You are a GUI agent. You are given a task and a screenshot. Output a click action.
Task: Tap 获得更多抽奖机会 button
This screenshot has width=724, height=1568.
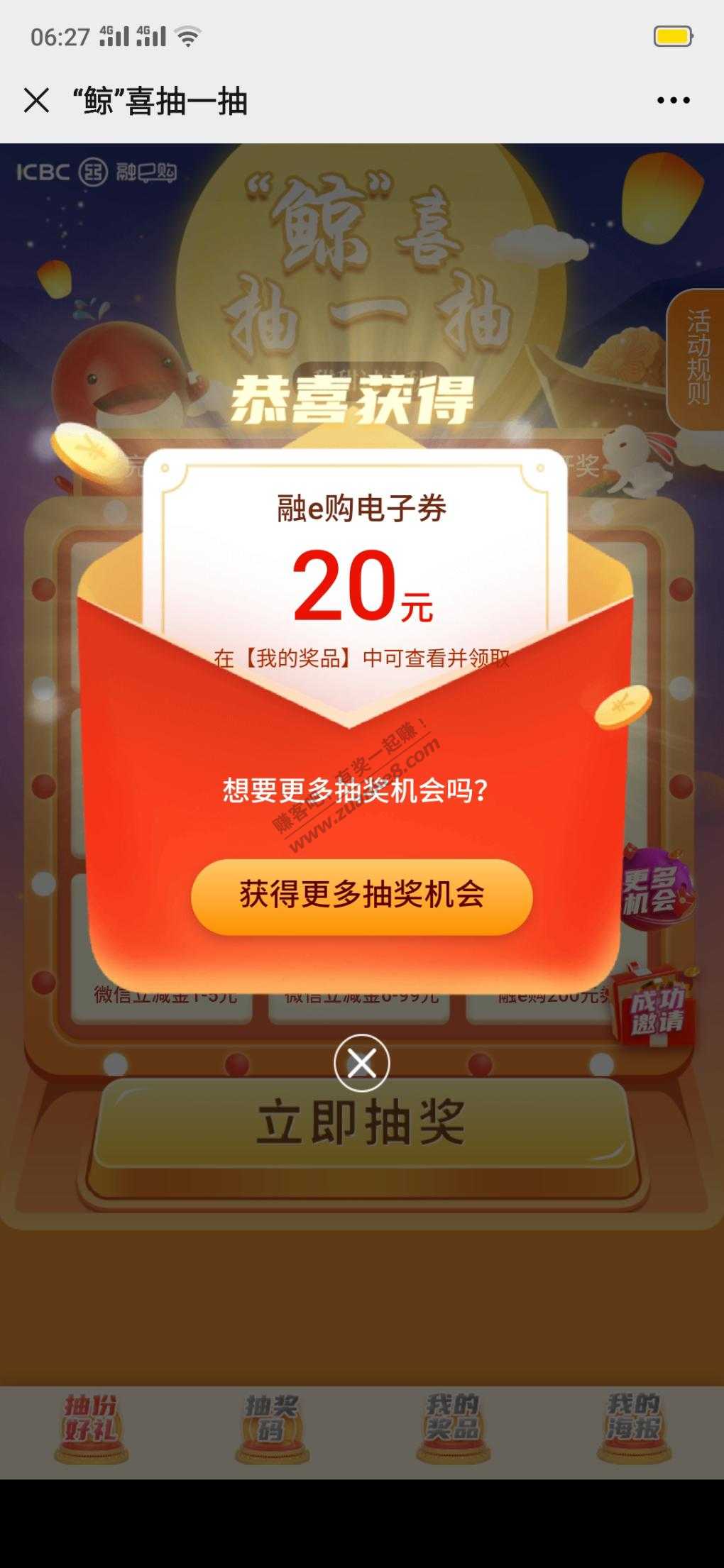tap(362, 895)
